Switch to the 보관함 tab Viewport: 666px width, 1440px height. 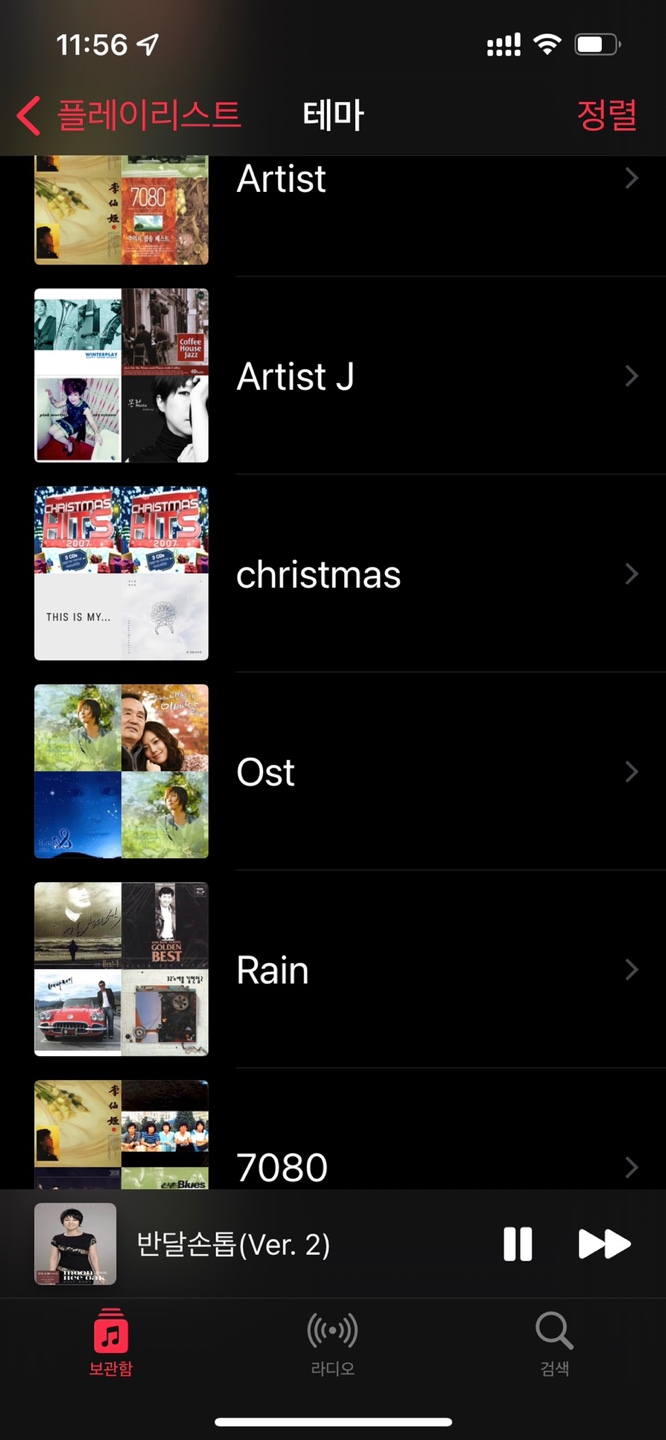click(x=111, y=1343)
